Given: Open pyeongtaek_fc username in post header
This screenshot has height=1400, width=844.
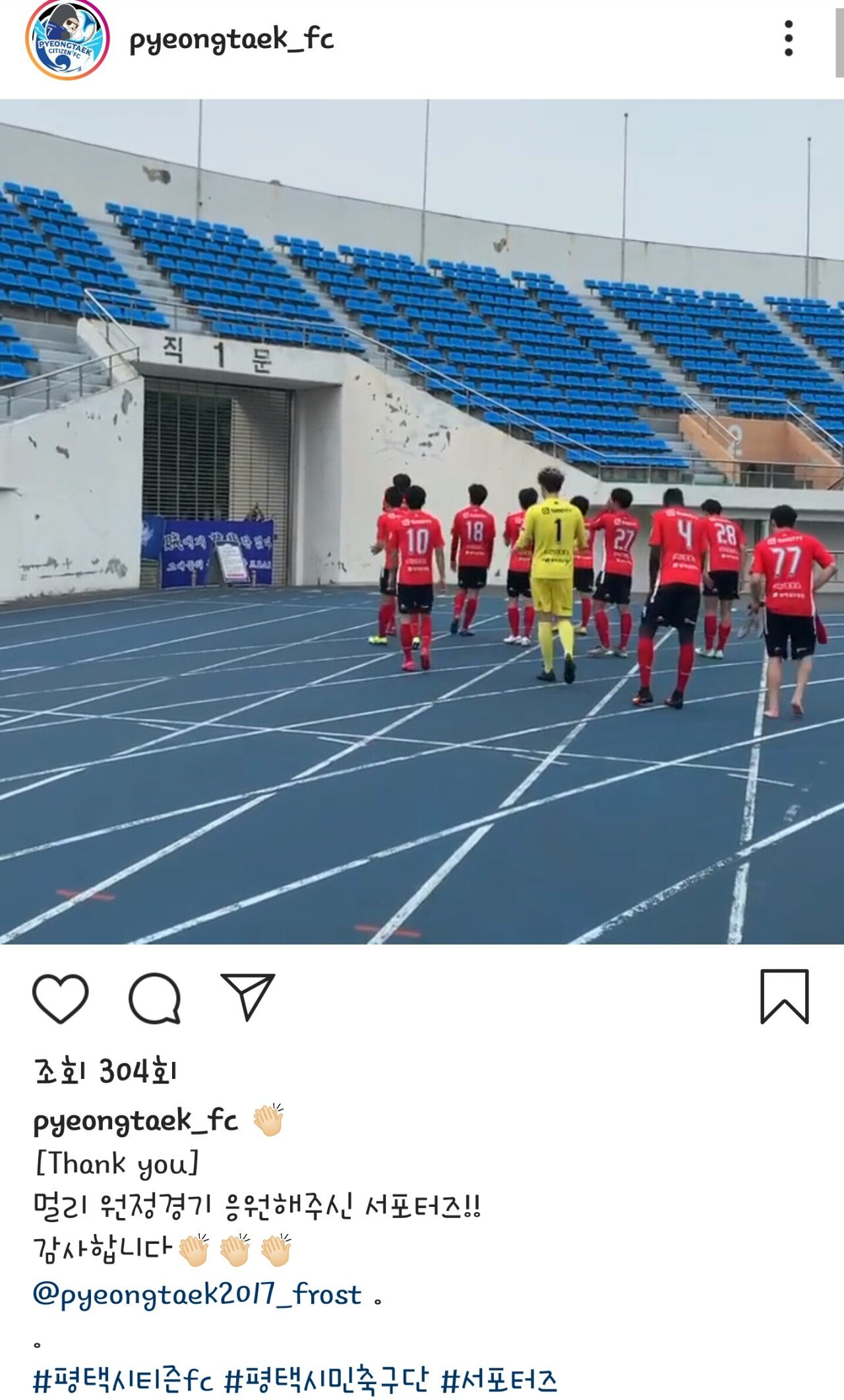Looking at the screenshot, I should tap(231, 40).
